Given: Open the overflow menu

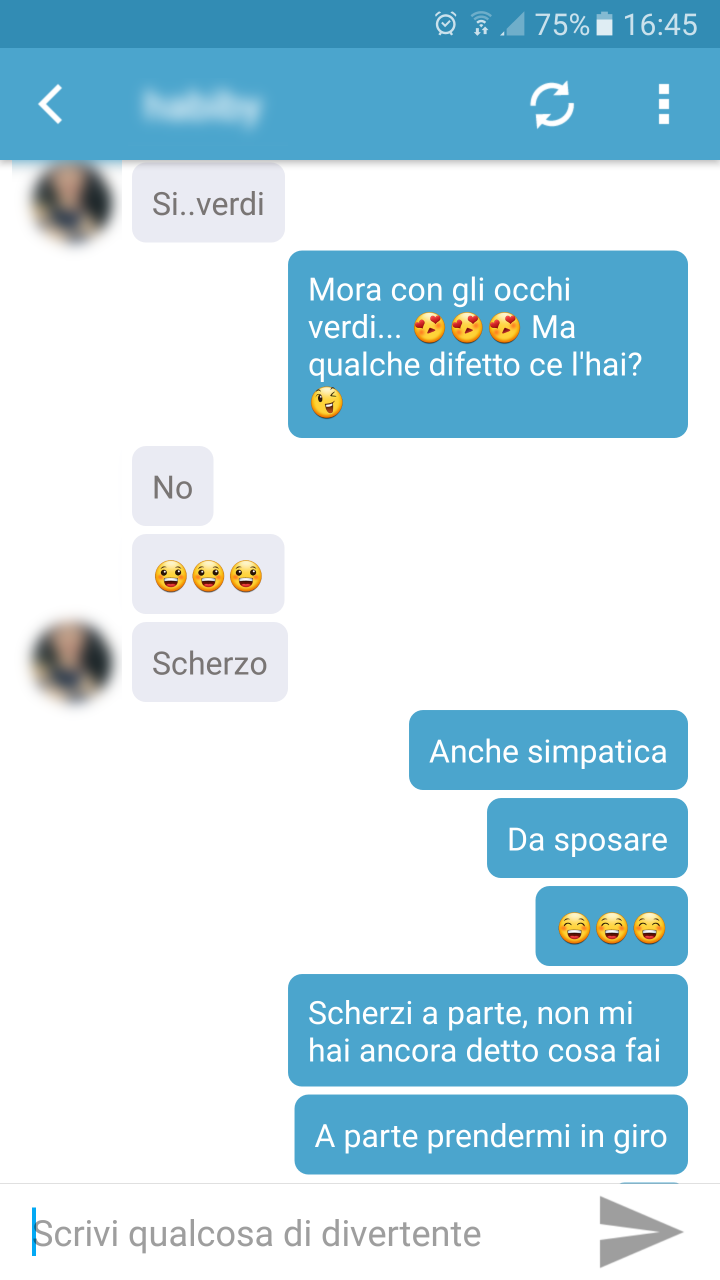Looking at the screenshot, I should tap(663, 104).
